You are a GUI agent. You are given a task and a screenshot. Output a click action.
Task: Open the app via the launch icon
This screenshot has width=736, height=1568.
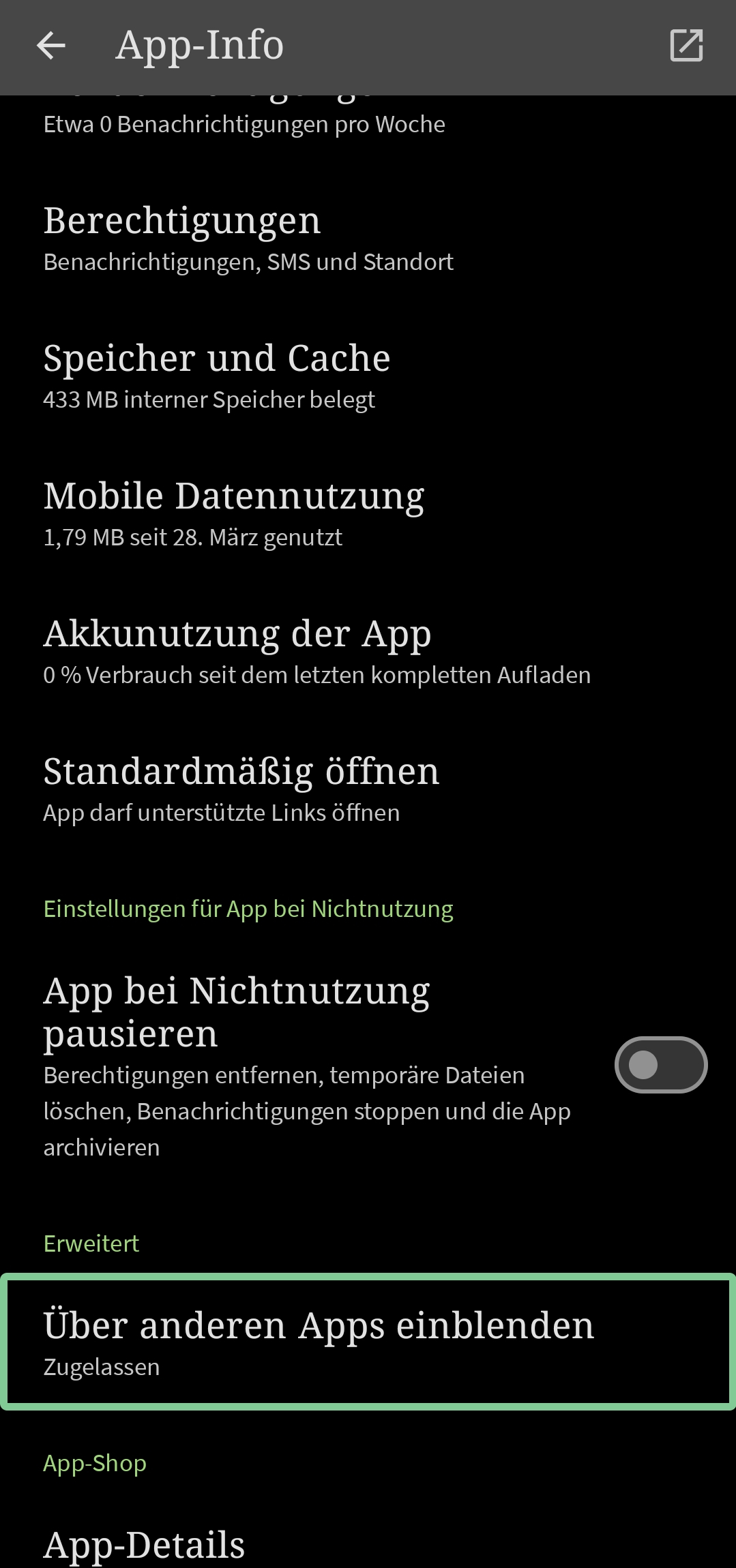point(686,46)
